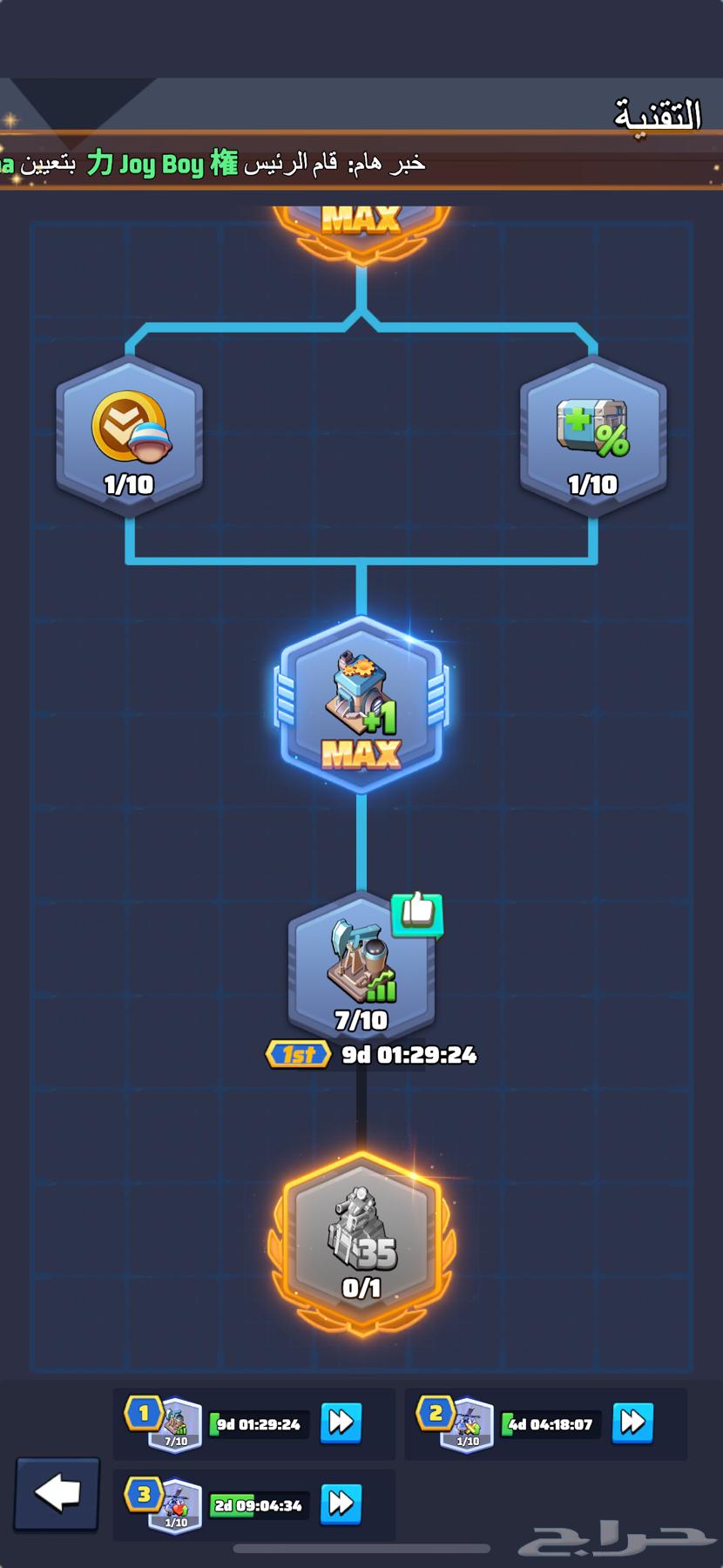Select the maxed factory +1 tech node
Screen dimensions: 723x1568
(x=361, y=704)
